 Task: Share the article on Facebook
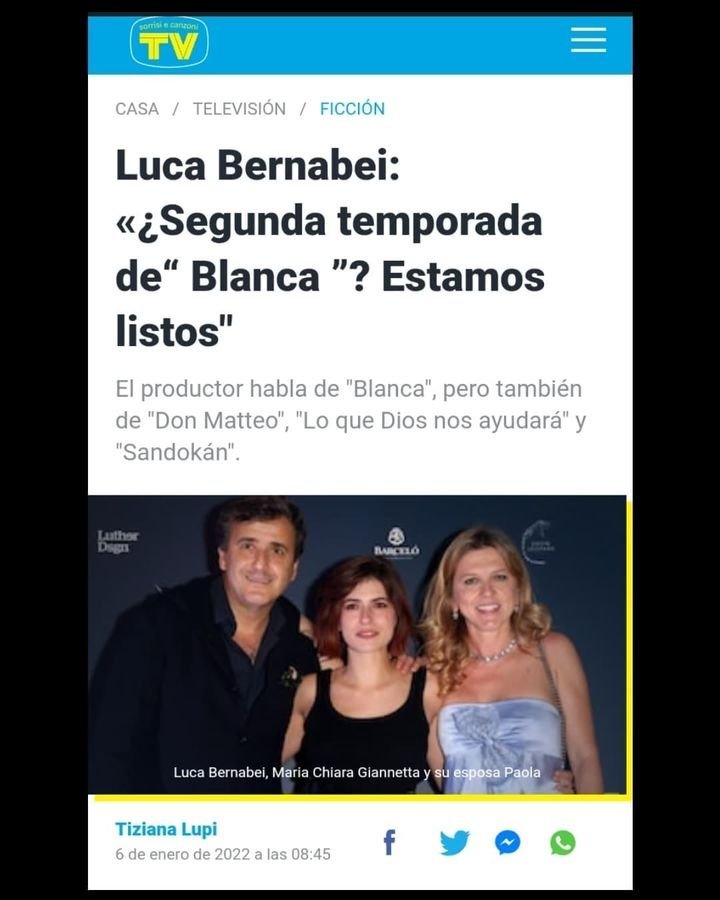point(390,842)
